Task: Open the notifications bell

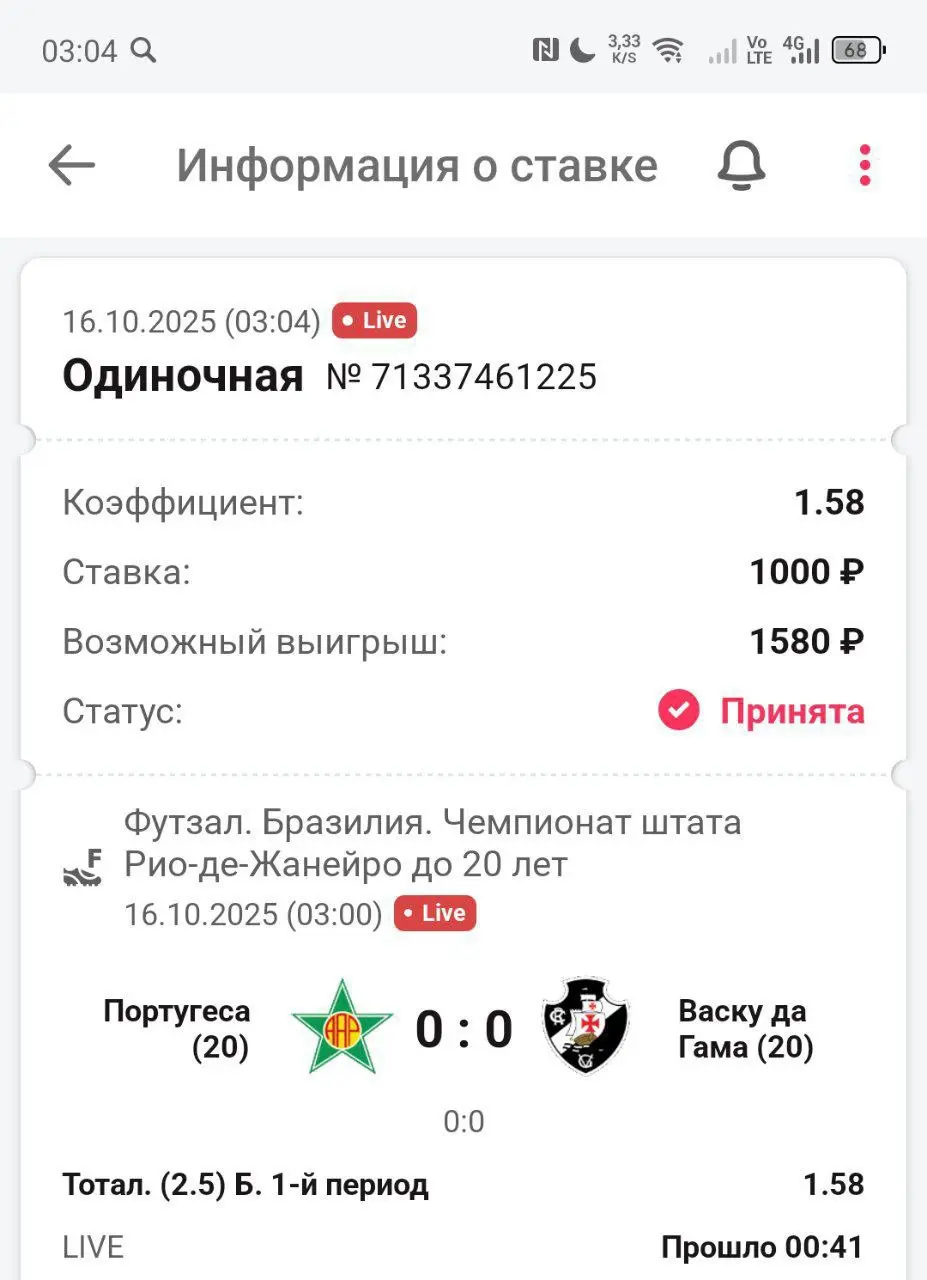Action: (741, 165)
